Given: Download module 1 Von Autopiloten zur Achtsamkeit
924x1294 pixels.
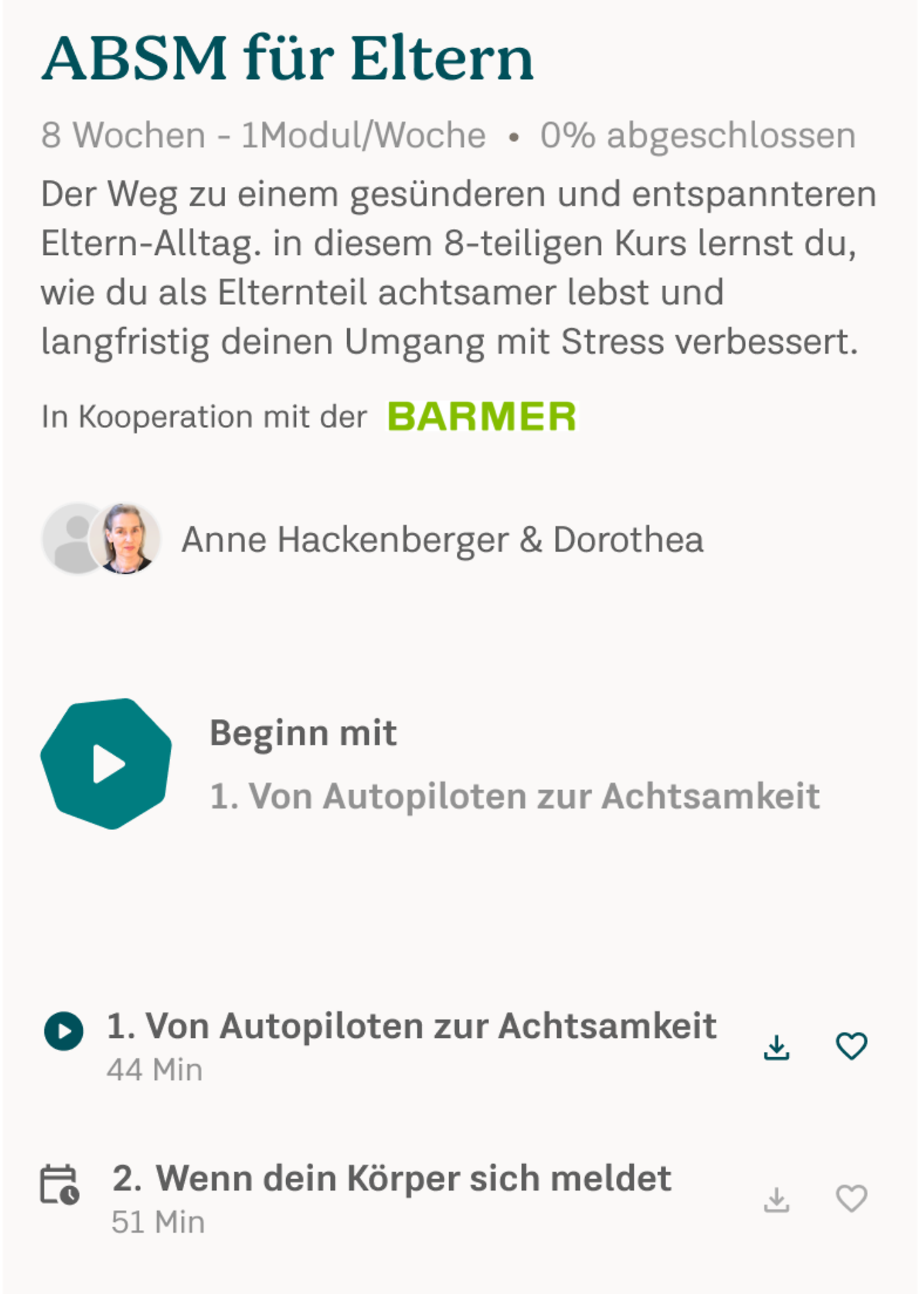Looking at the screenshot, I should [x=776, y=1047].
